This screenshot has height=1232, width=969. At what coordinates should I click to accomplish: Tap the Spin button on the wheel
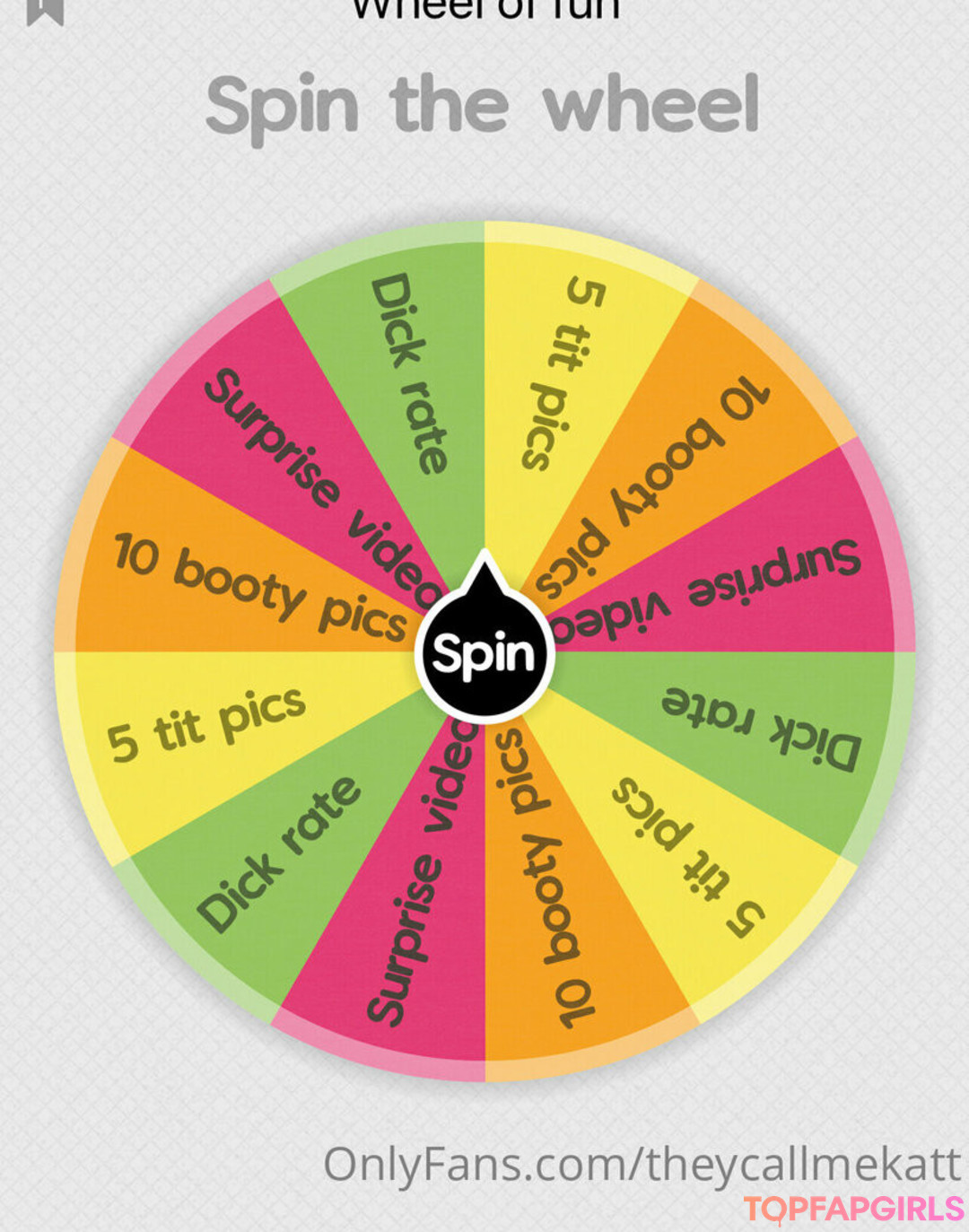(484, 653)
